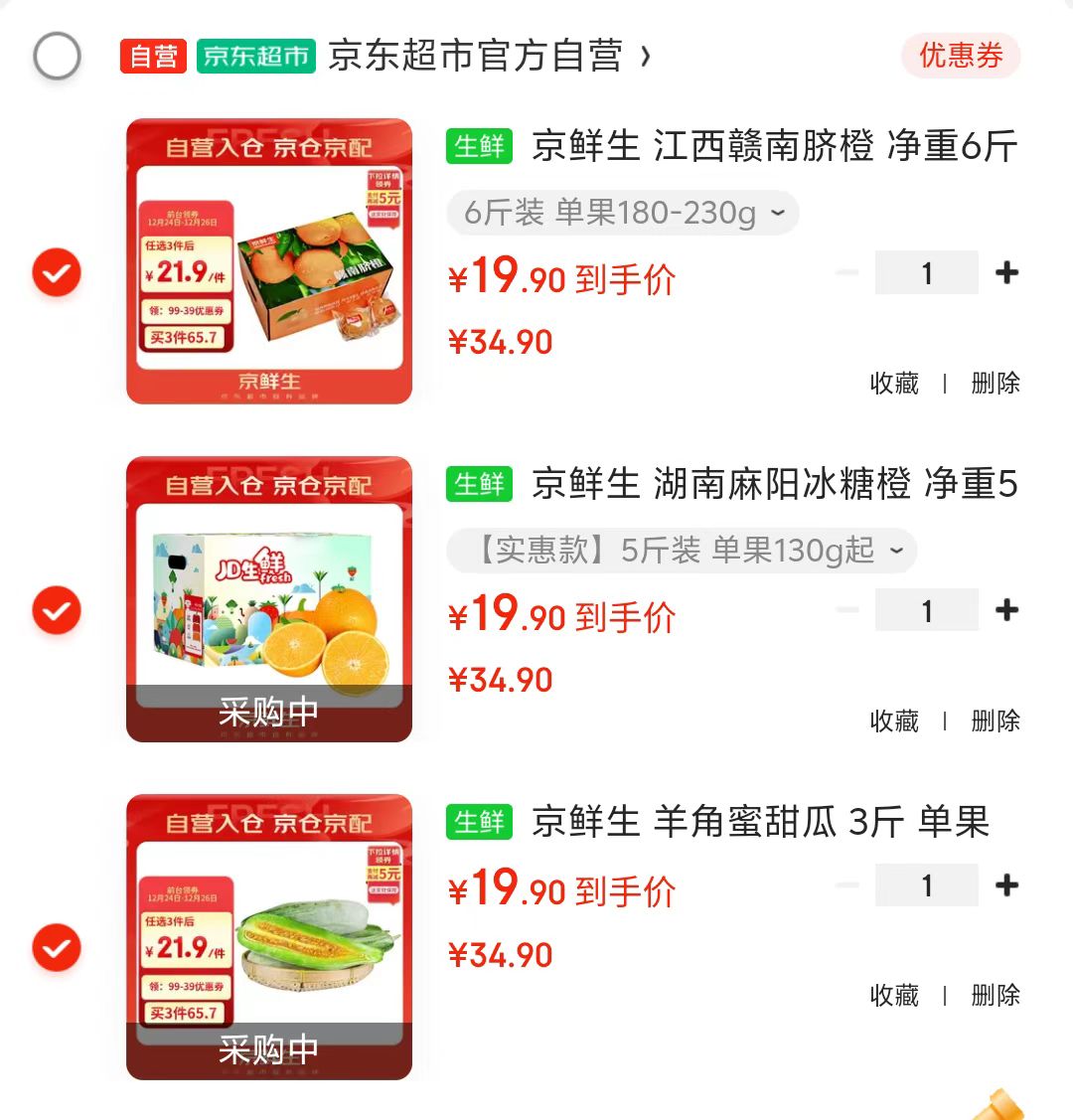Toggle the 羊角蜜甜瓜 selection checkmark

point(57,948)
